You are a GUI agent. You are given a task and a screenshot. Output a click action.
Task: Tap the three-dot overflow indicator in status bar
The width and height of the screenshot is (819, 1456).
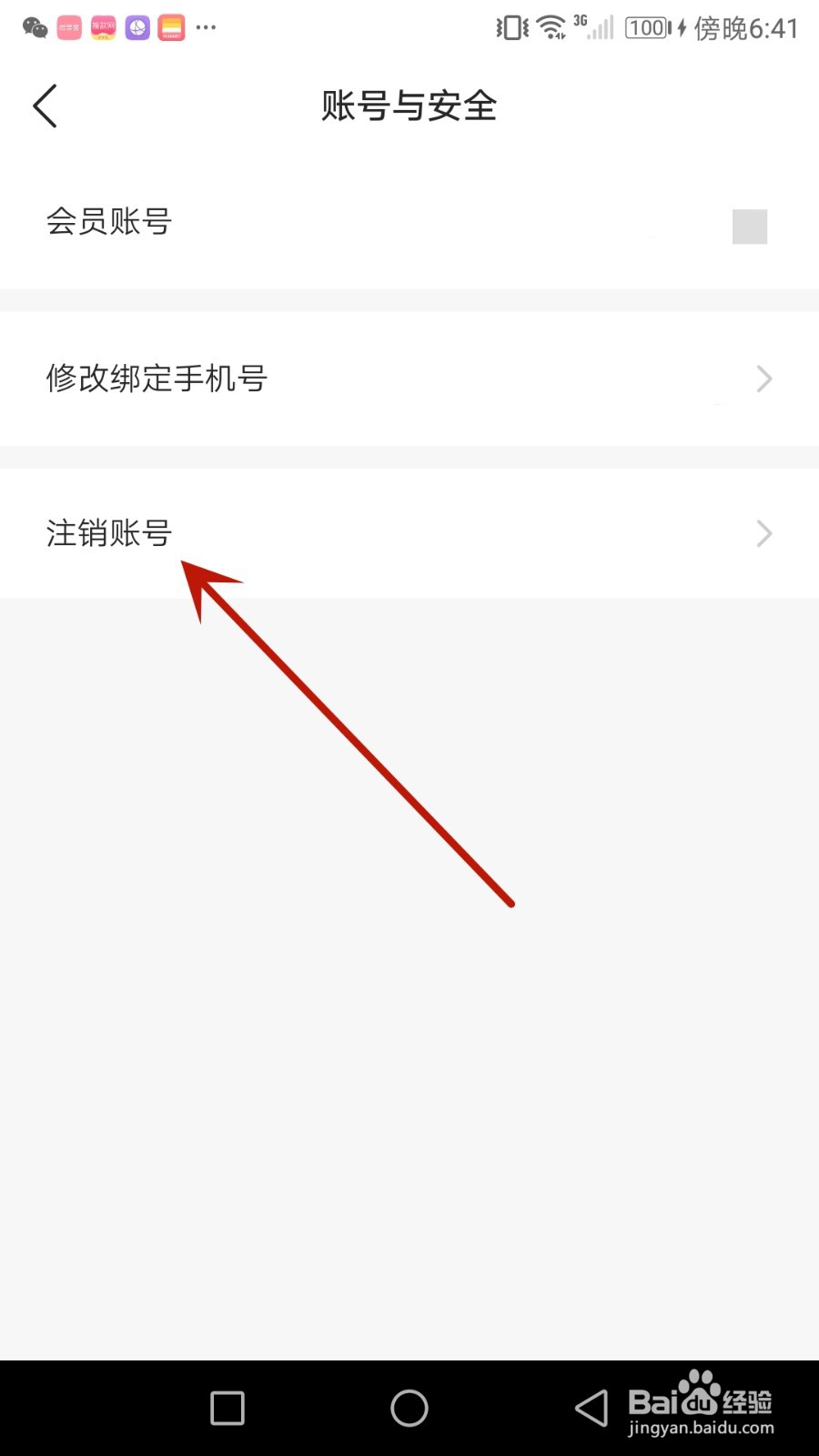[206, 27]
